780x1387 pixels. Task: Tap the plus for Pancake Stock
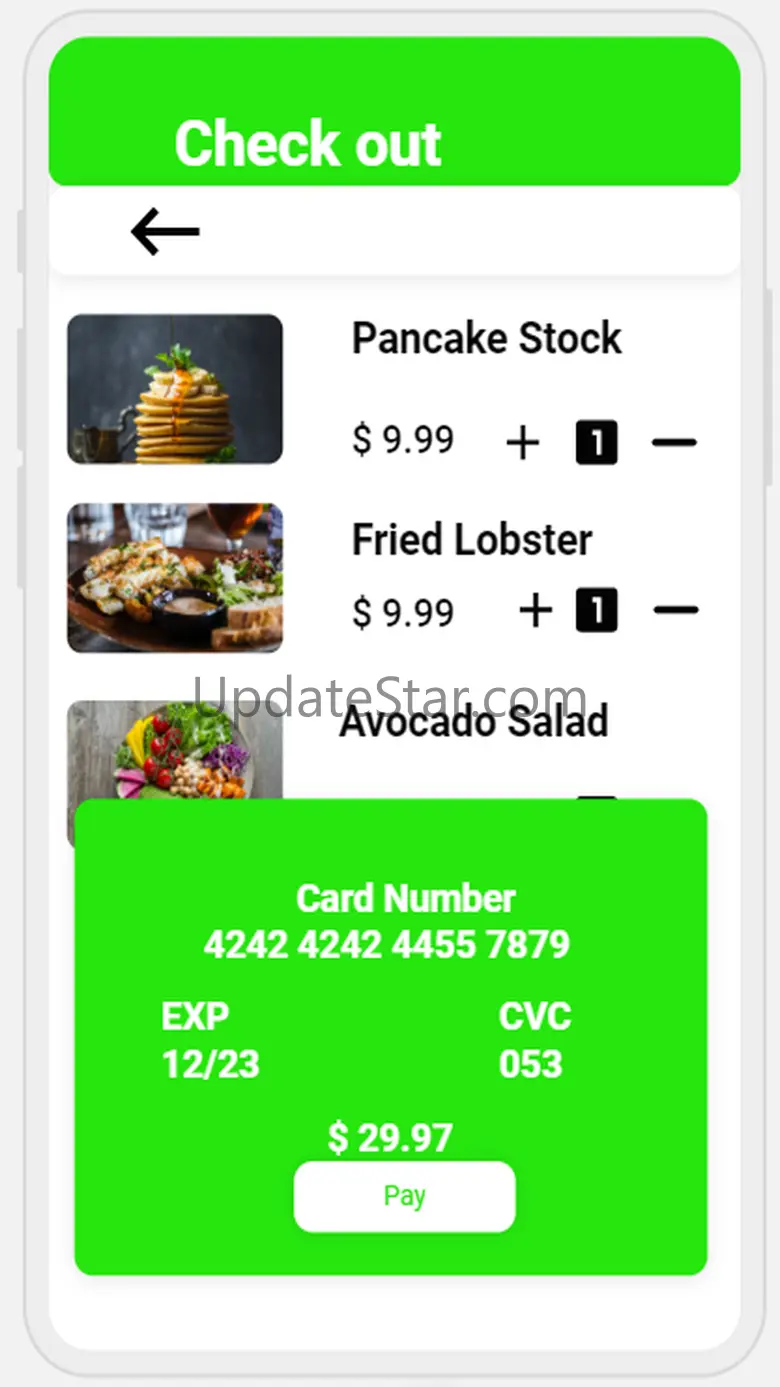522,443
